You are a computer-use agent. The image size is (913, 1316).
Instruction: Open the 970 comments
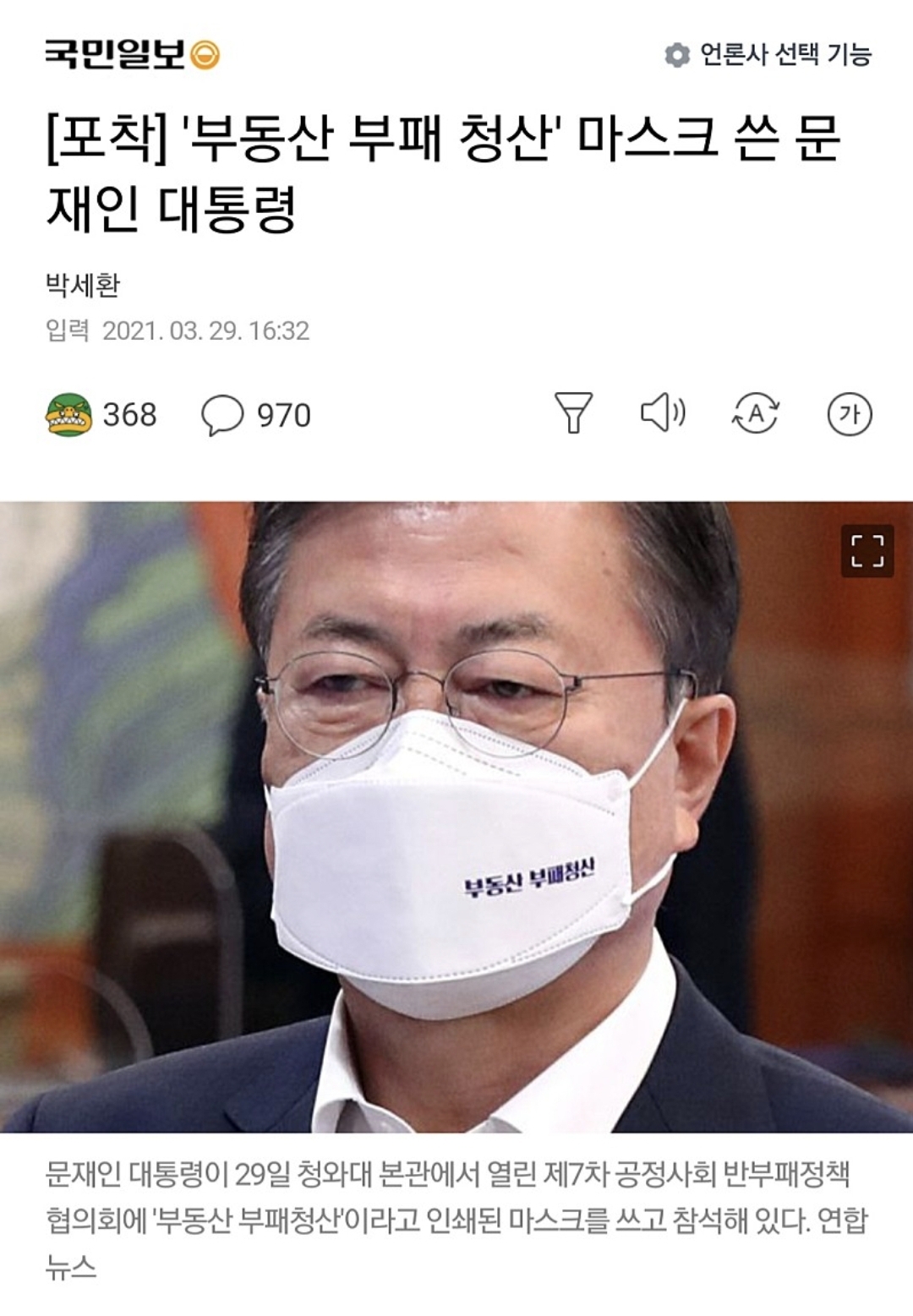[x=256, y=415]
